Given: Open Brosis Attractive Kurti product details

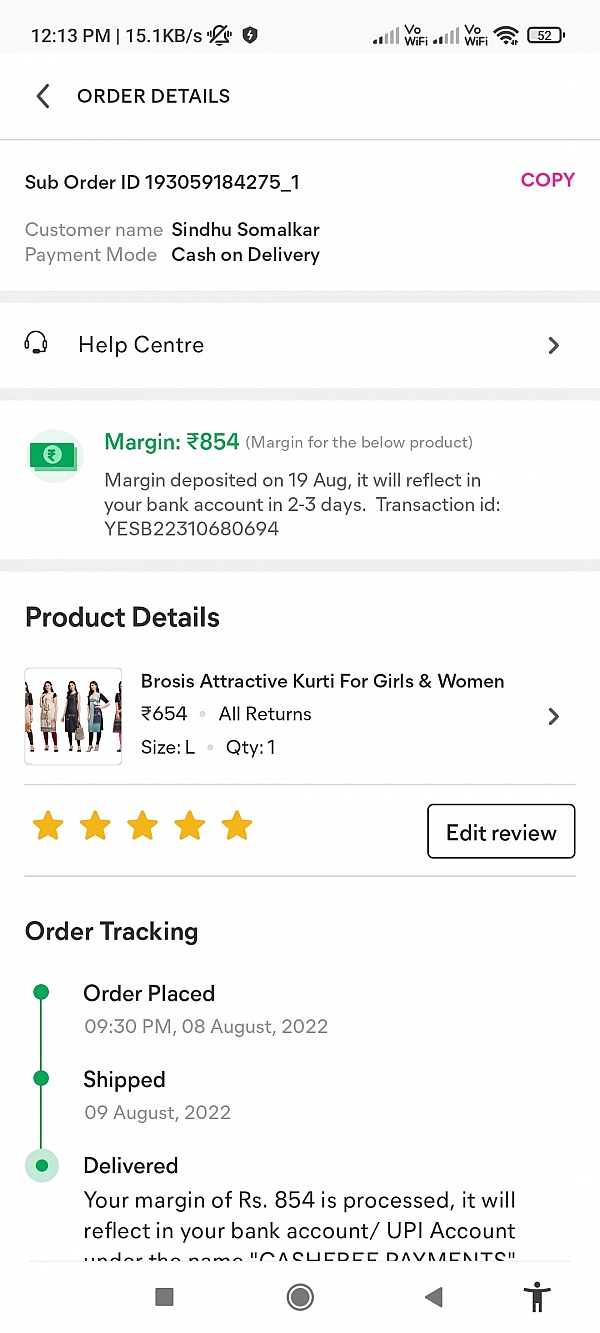Looking at the screenshot, I should point(320,715).
